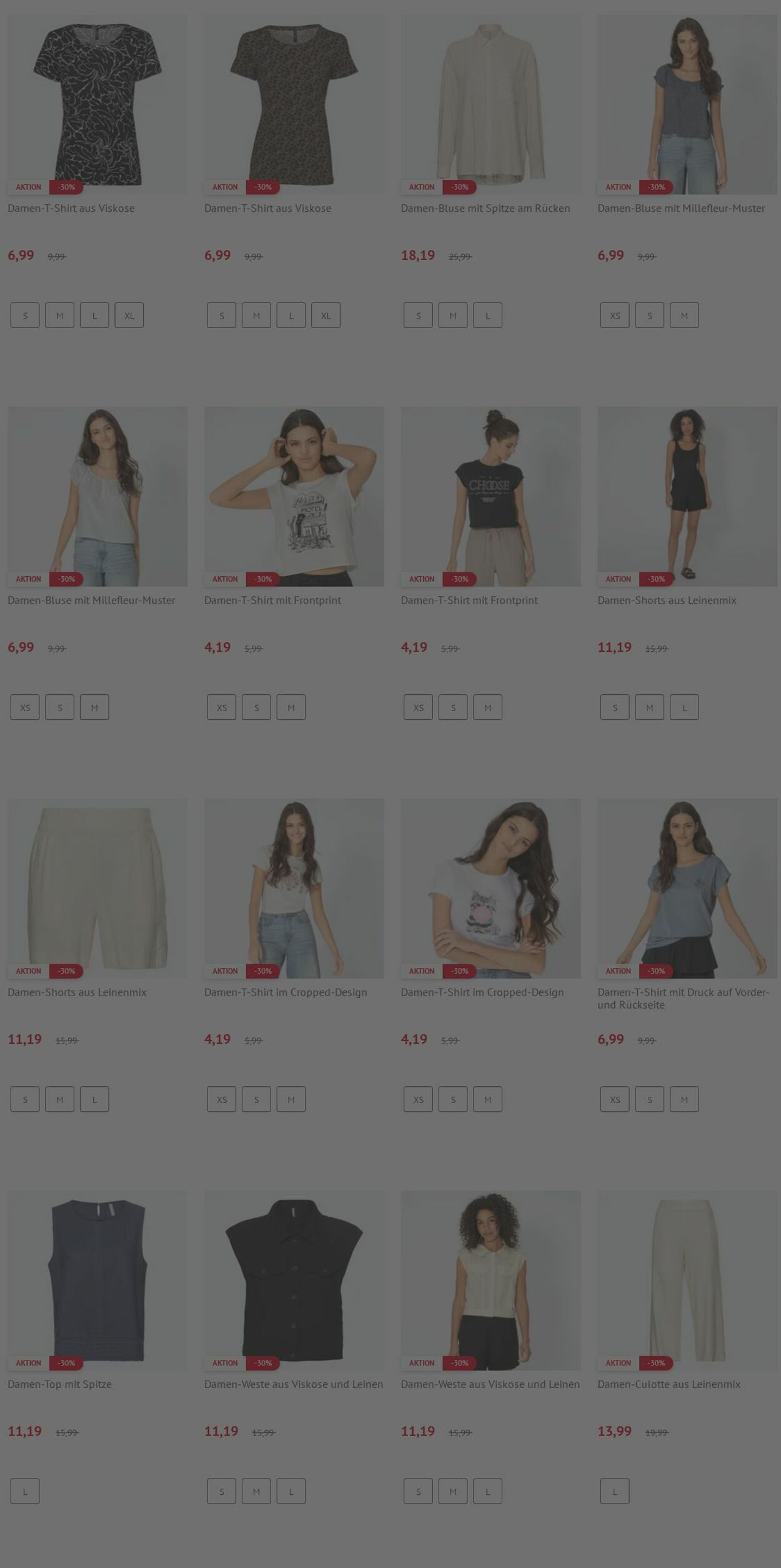Pick size M for Bluse mit Spitze am Rücken
The height and width of the screenshot is (1568, 781).
tap(453, 316)
